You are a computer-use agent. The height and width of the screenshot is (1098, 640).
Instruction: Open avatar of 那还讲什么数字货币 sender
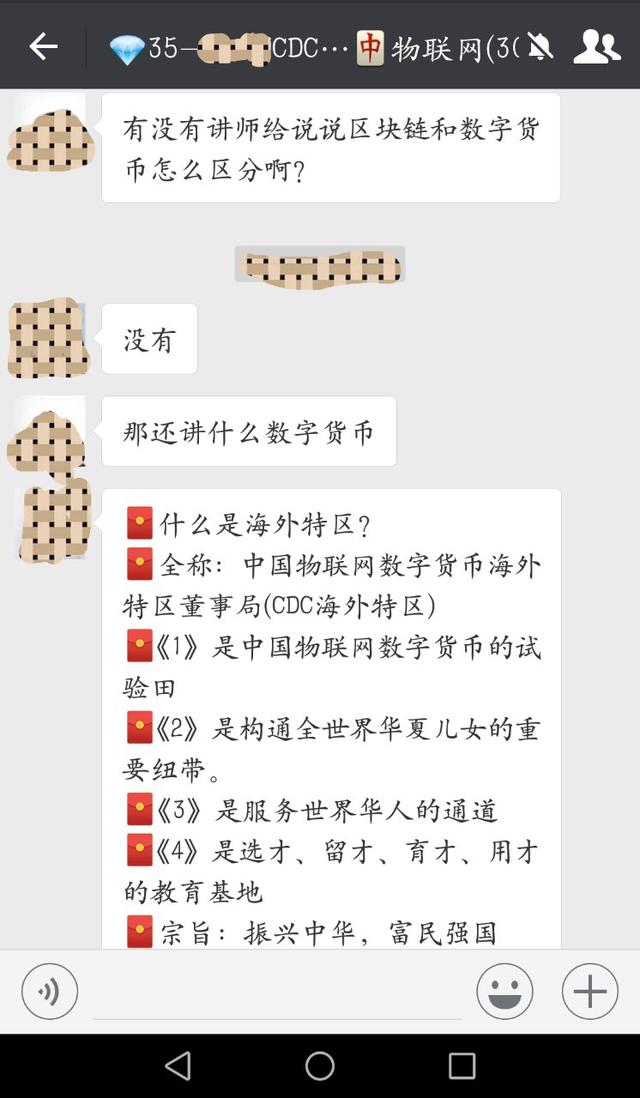pos(48,432)
